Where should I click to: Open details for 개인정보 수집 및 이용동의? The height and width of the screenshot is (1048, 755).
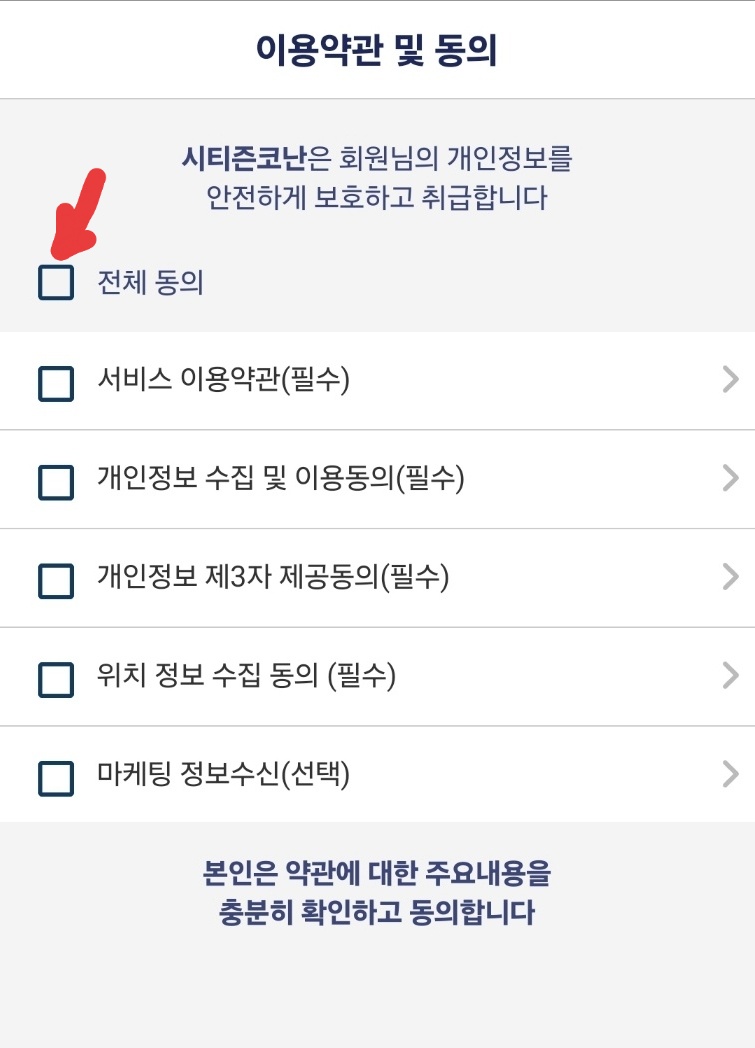pos(728,480)
